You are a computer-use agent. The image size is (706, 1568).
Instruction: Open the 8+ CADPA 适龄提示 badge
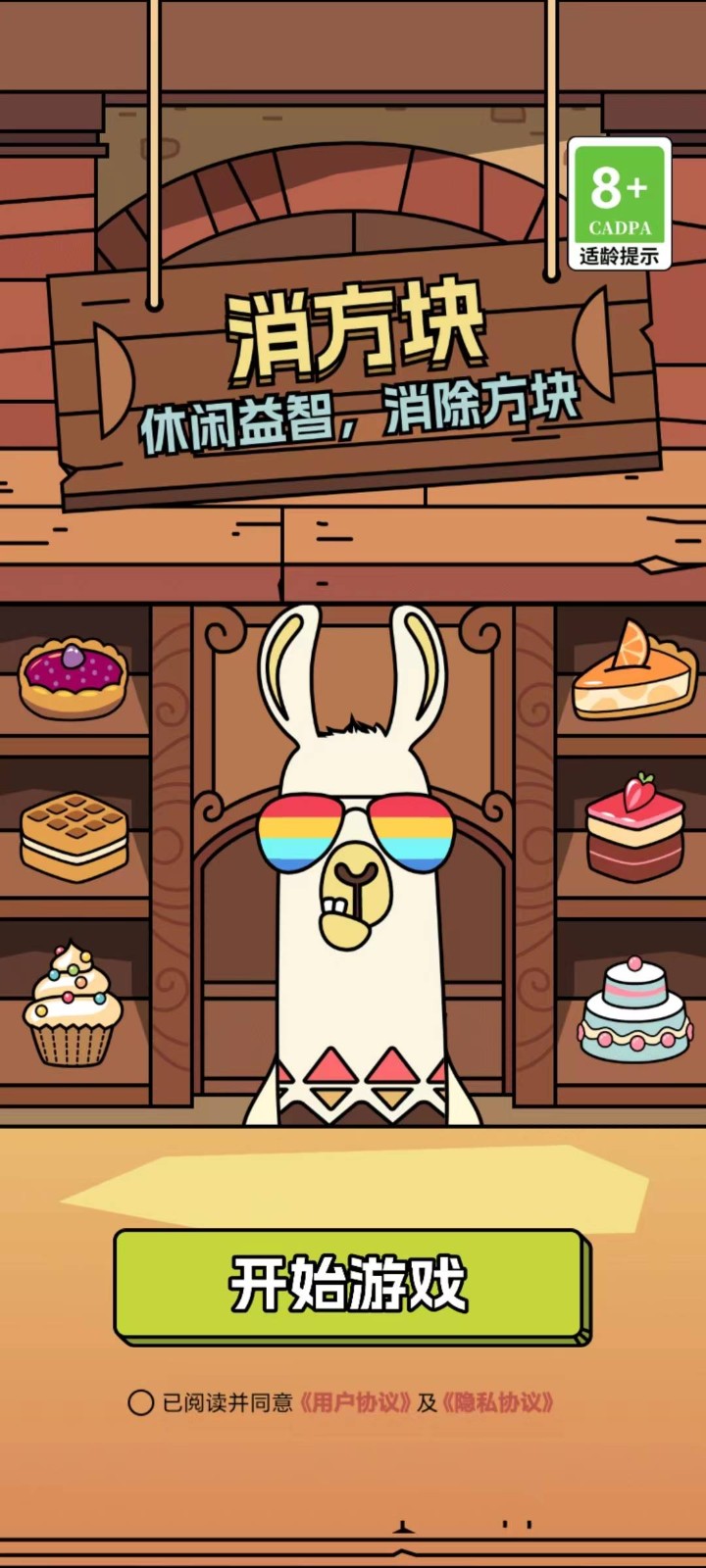619,204
